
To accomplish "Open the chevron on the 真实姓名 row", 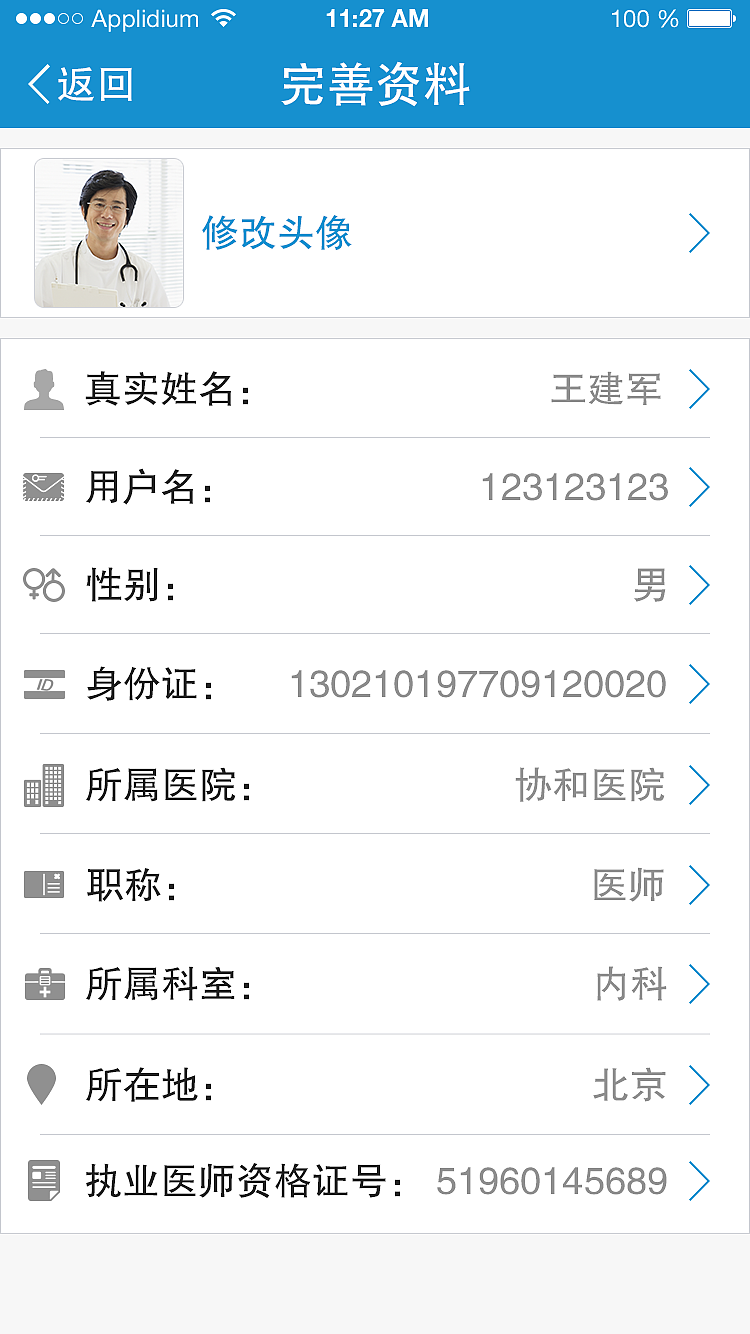I will [x=700, y=388].
